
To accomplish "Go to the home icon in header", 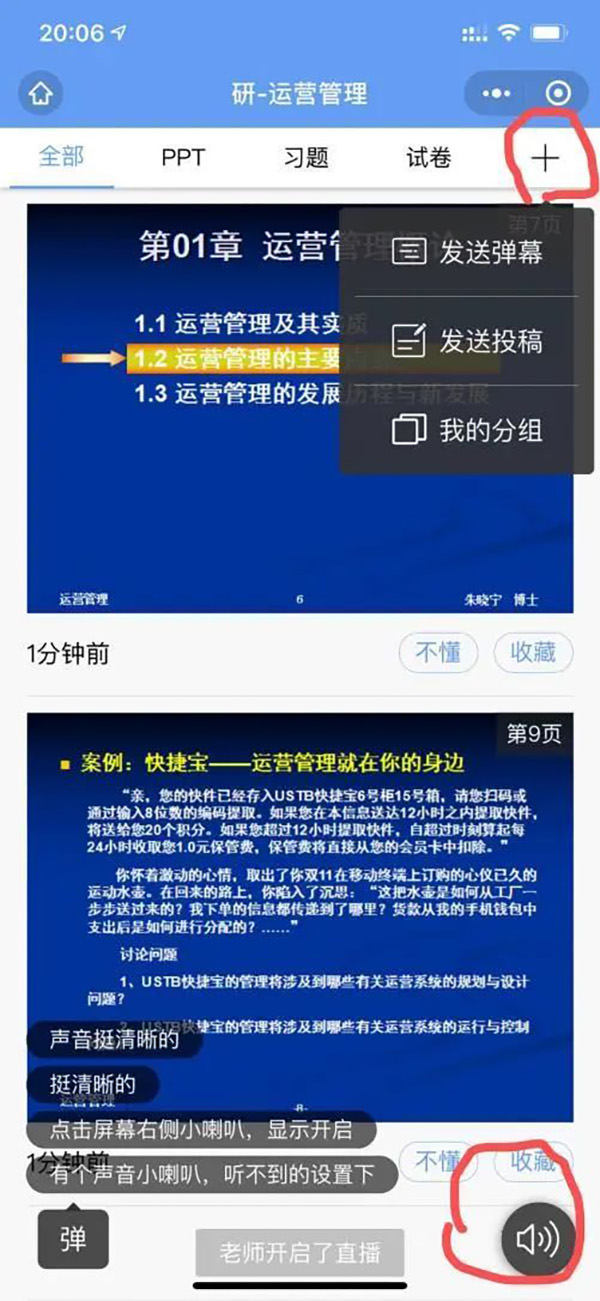I will pyautogui.click(x=41, y=94).
